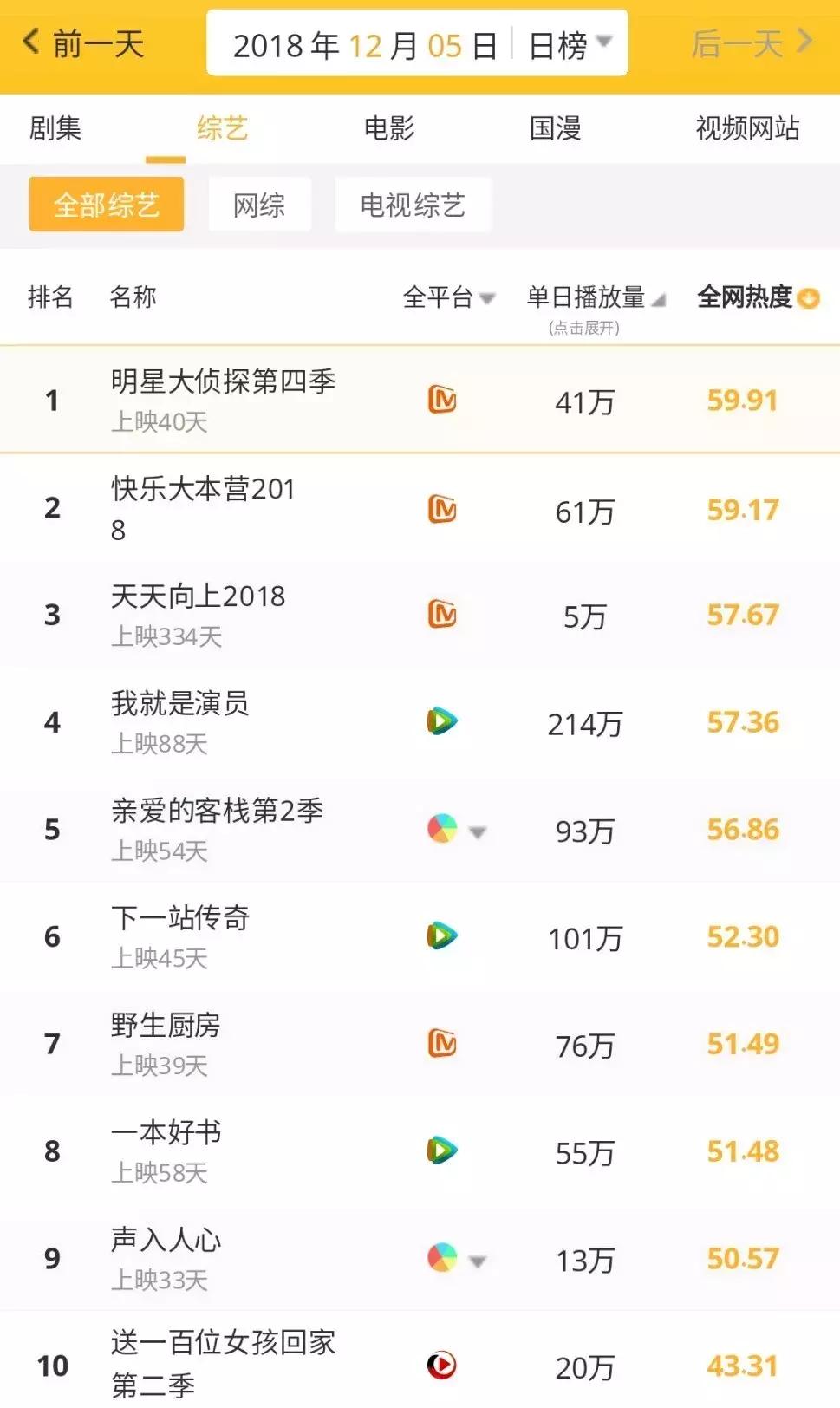Open the 全平台 platform dropdown
Screen dimensions: 840x1408
tap(447, 297)
